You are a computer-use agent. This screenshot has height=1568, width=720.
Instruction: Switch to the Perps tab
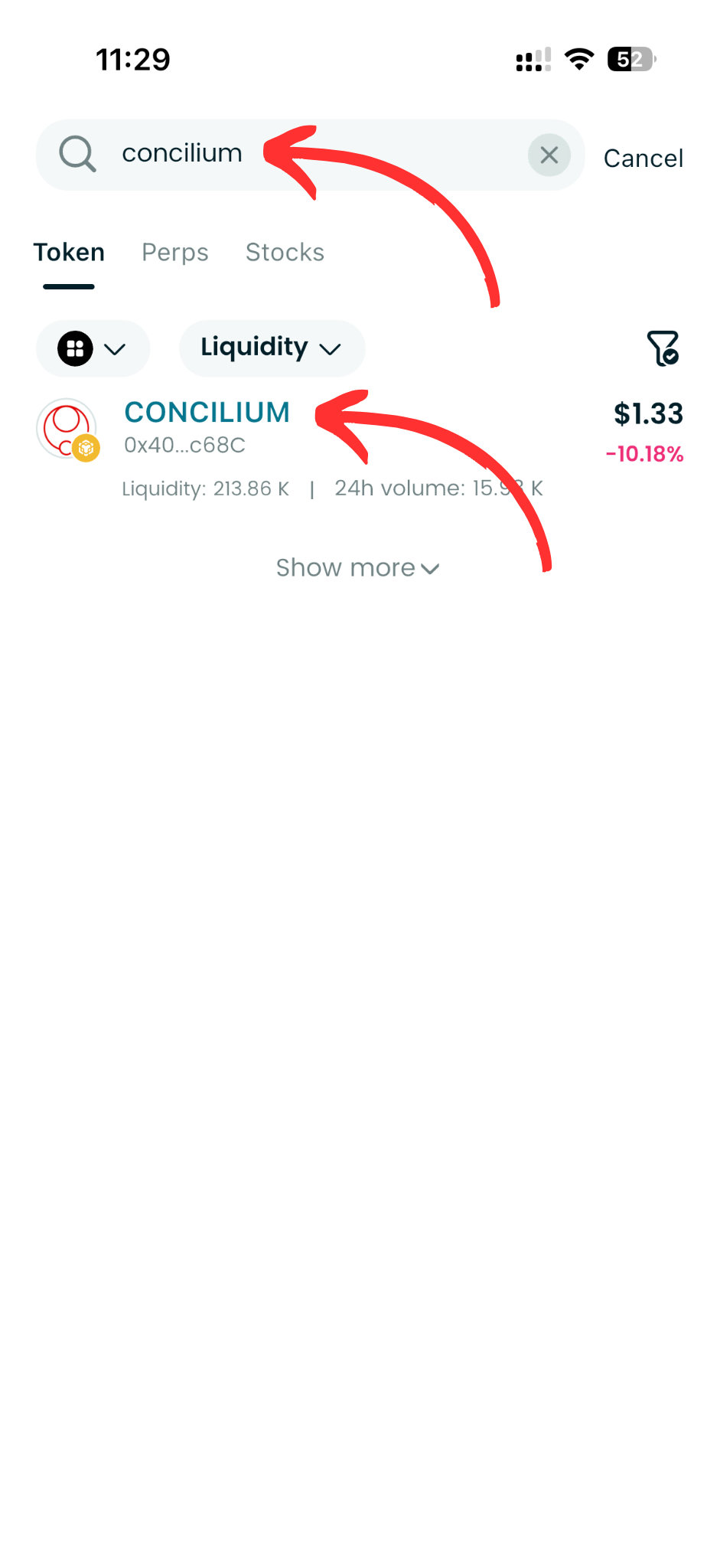[174, 253]
